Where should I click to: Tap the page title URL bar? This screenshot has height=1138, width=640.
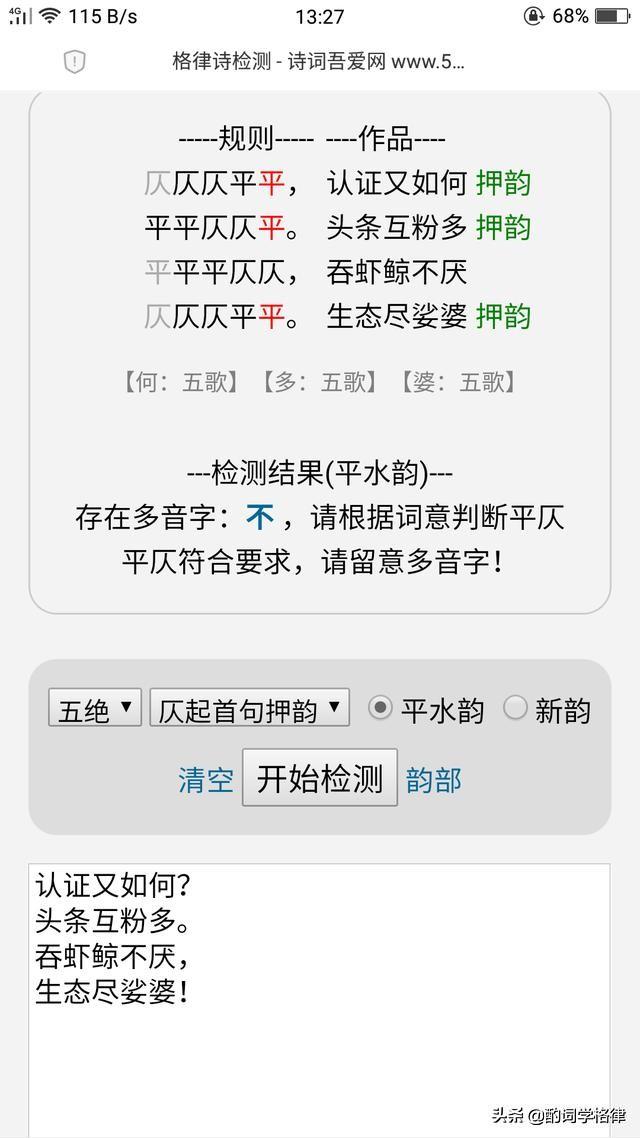click(x=318, y=62)
